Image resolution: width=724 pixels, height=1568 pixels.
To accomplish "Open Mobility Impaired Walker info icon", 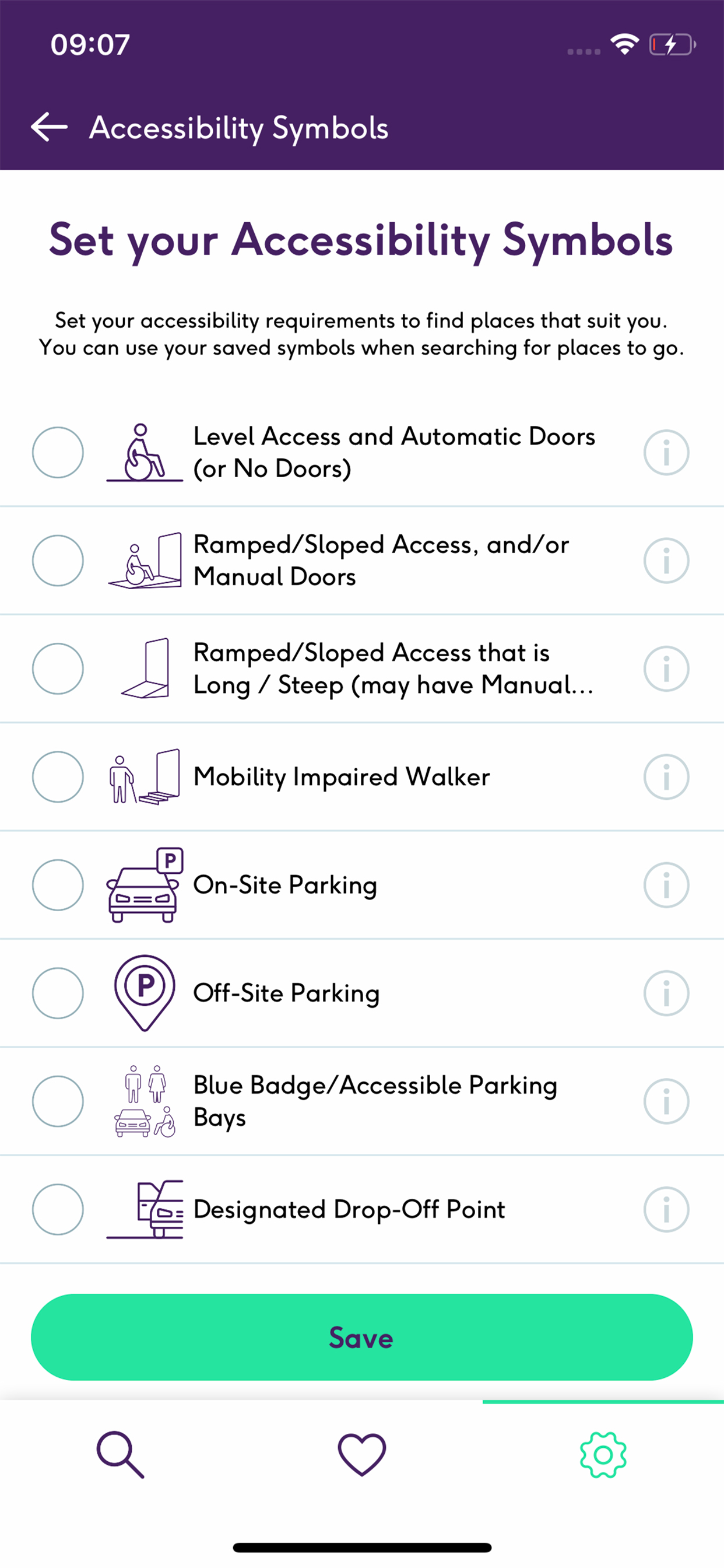I will (666, 776).
